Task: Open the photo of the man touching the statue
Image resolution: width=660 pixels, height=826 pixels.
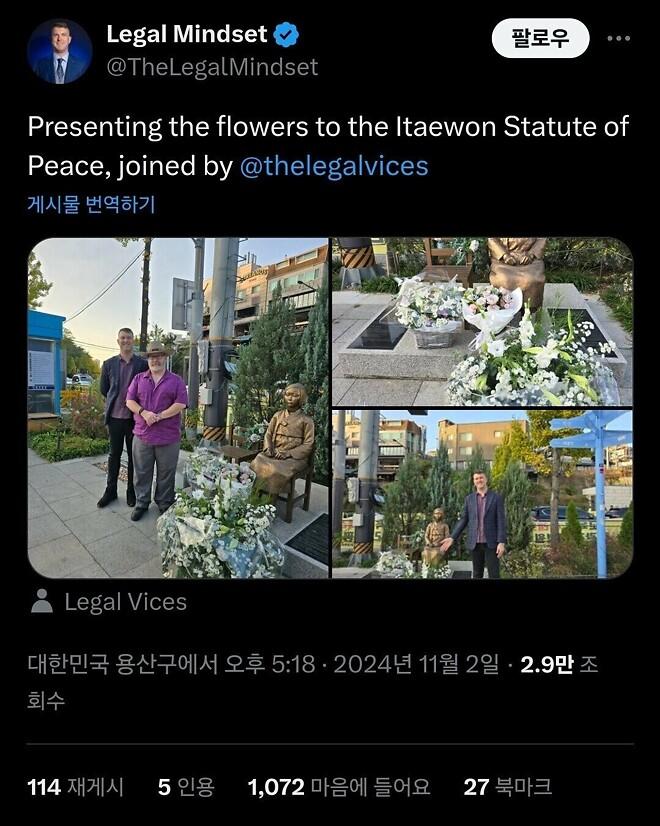Action: coord(482,493)
